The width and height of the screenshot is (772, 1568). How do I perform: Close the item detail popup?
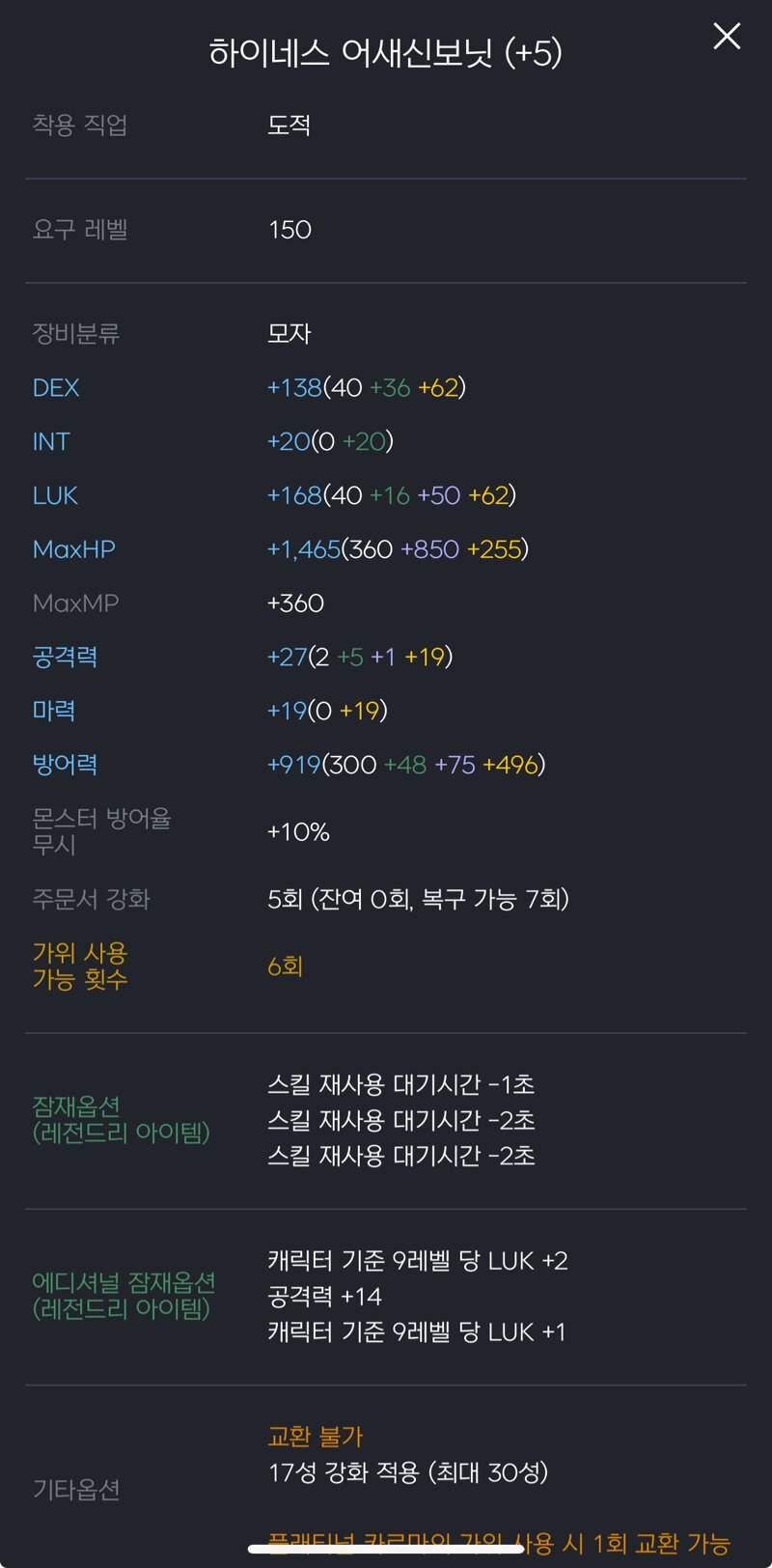click(727, 37)
